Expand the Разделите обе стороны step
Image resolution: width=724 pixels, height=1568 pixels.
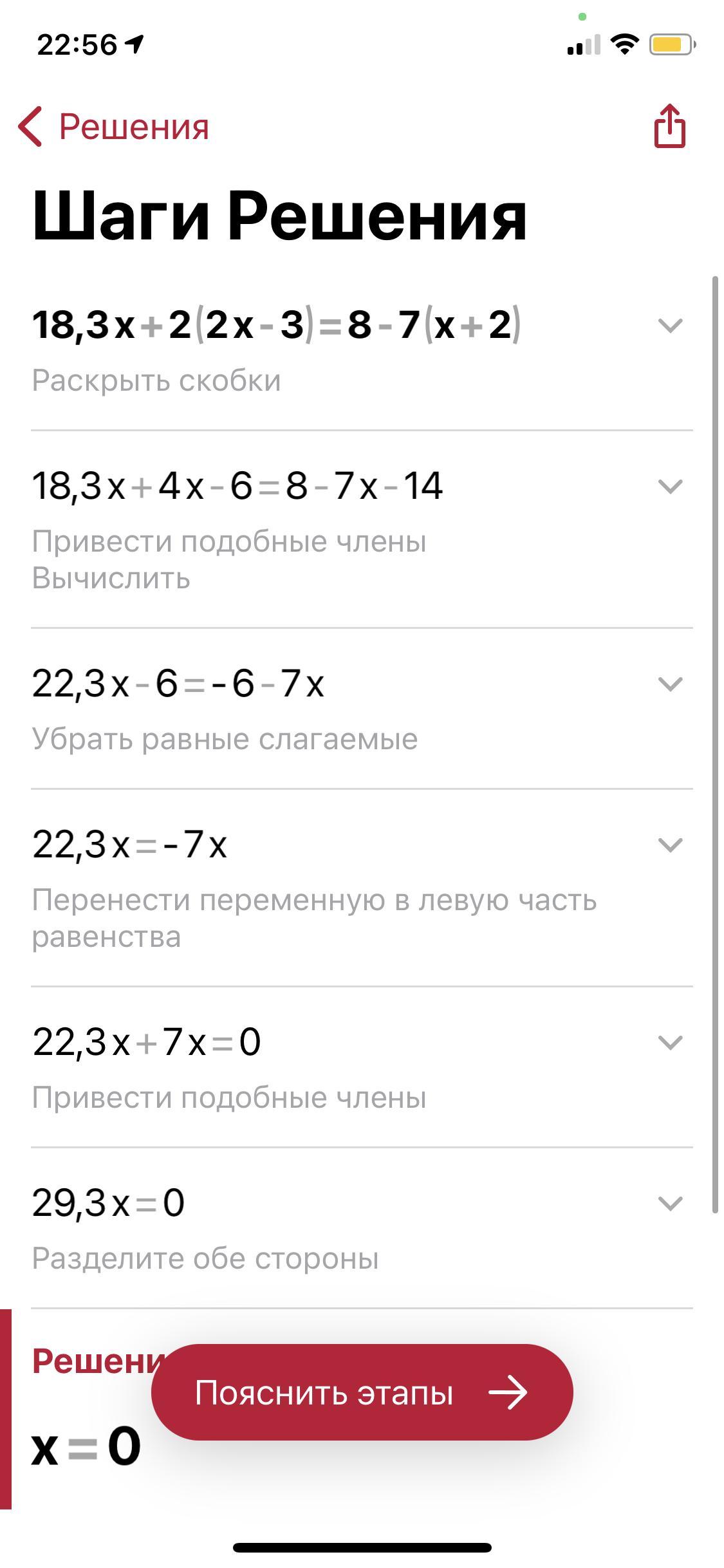point(670,1203)
